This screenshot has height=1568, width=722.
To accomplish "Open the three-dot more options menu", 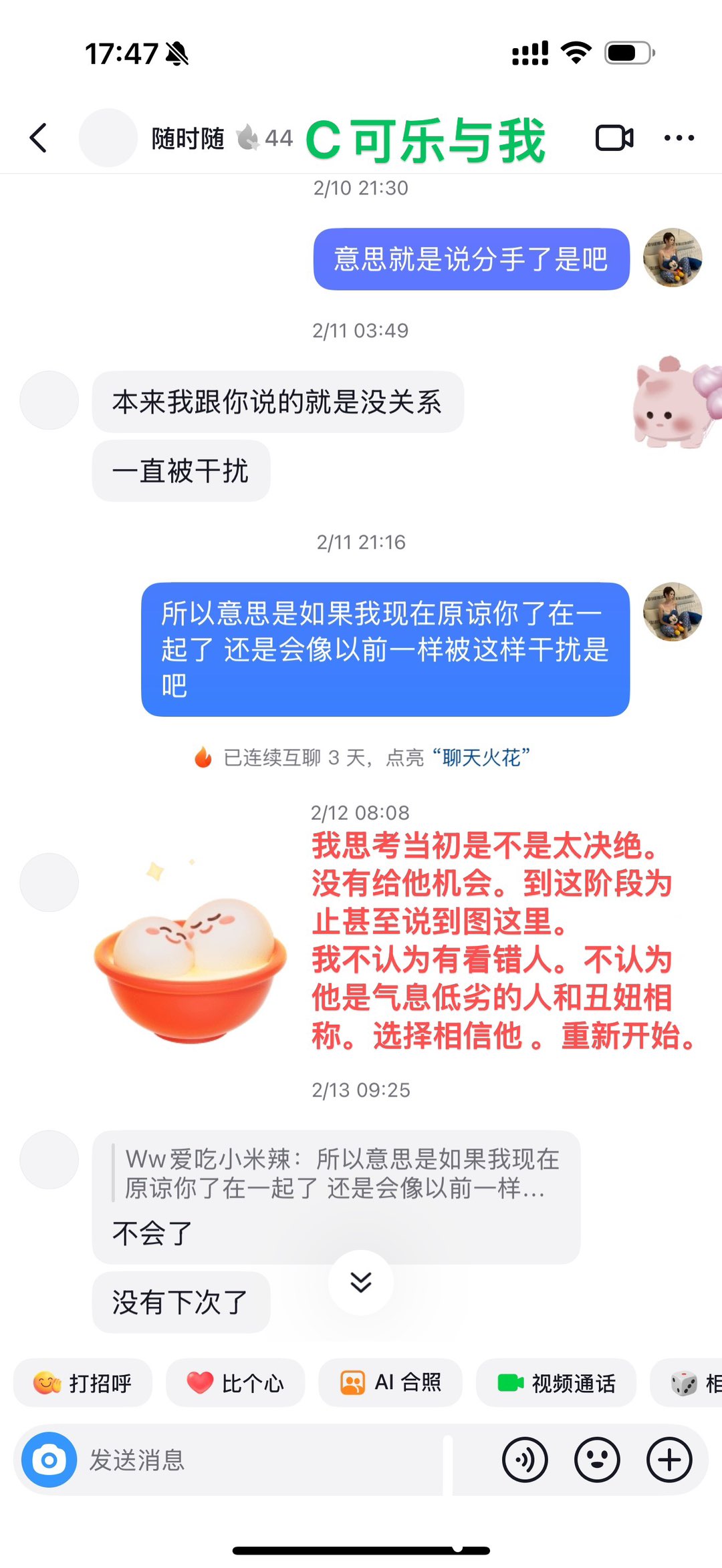I will coord(679,138).
